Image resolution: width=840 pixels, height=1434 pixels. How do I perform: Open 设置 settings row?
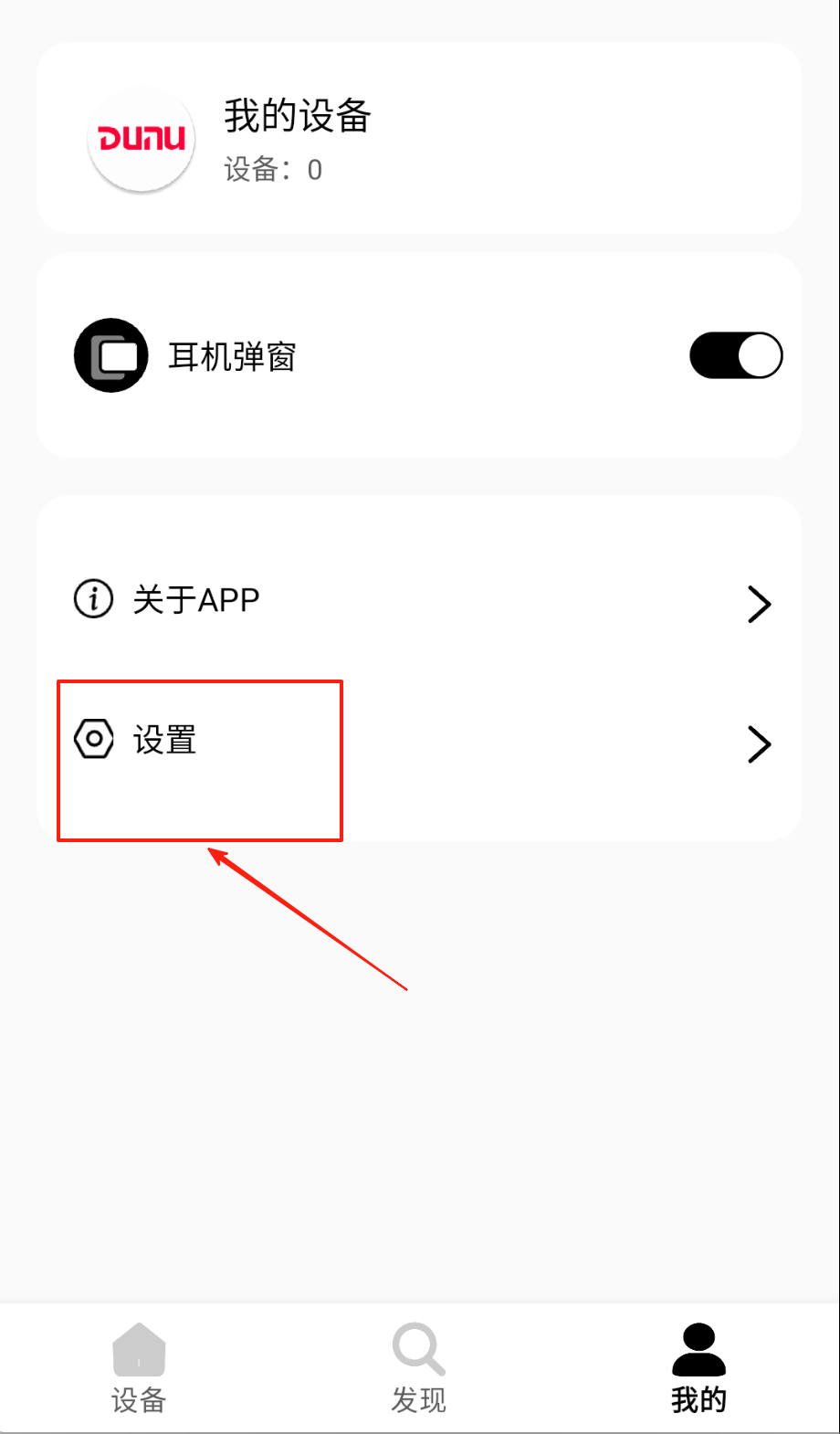tap(418, 742)
